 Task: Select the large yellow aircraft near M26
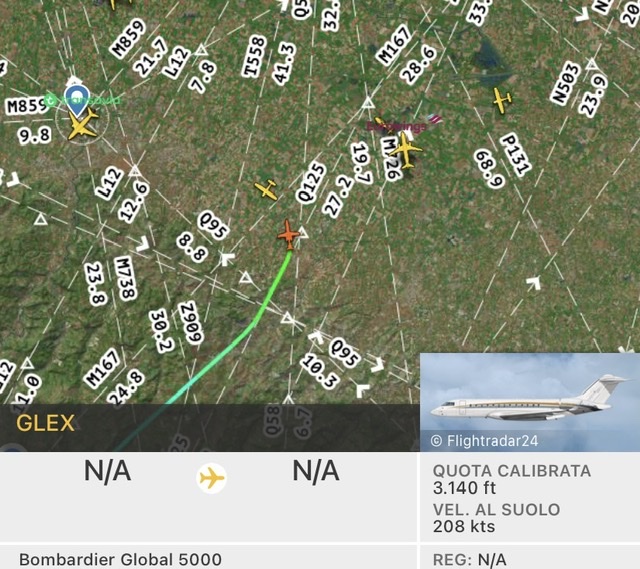406,149
